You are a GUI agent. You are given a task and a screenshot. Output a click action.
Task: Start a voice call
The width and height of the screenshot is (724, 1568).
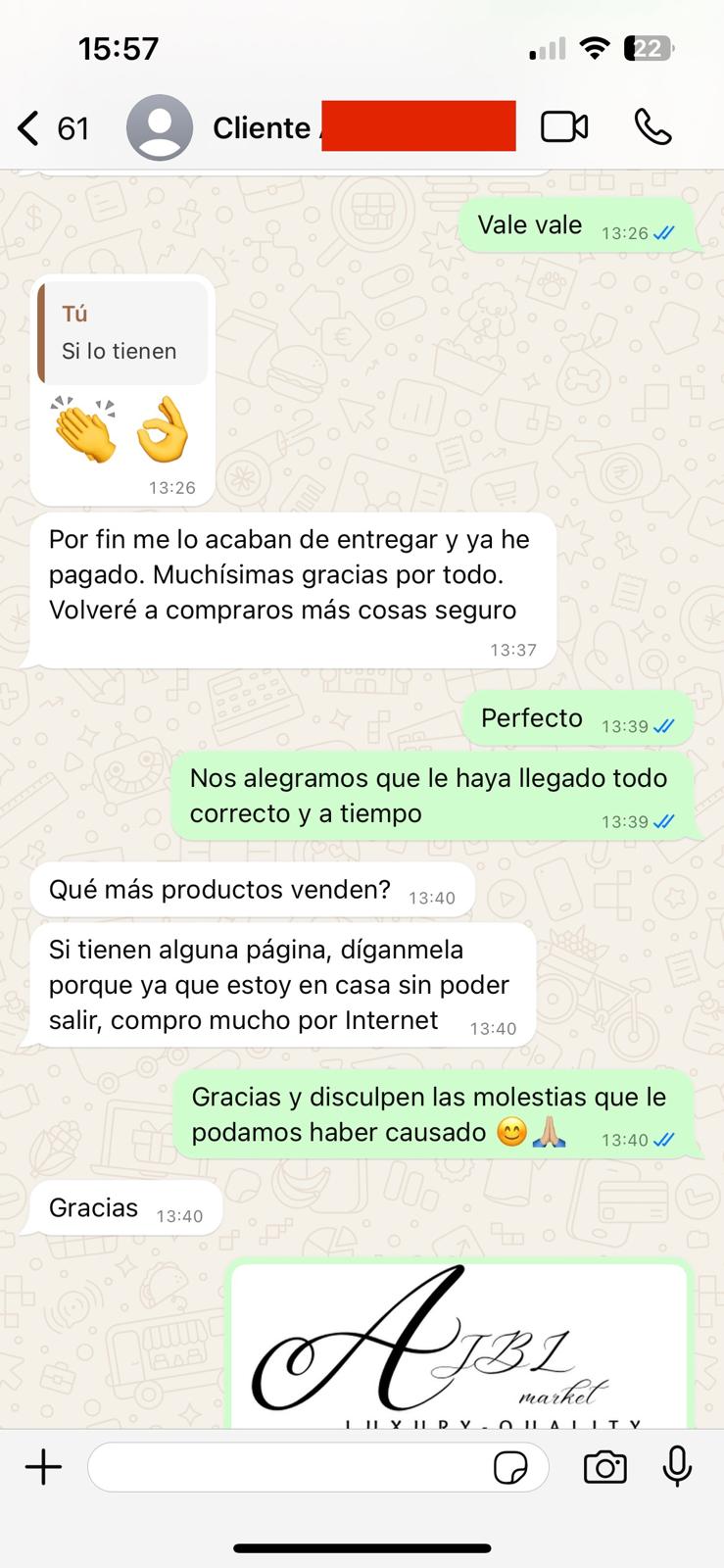point(652,127)
